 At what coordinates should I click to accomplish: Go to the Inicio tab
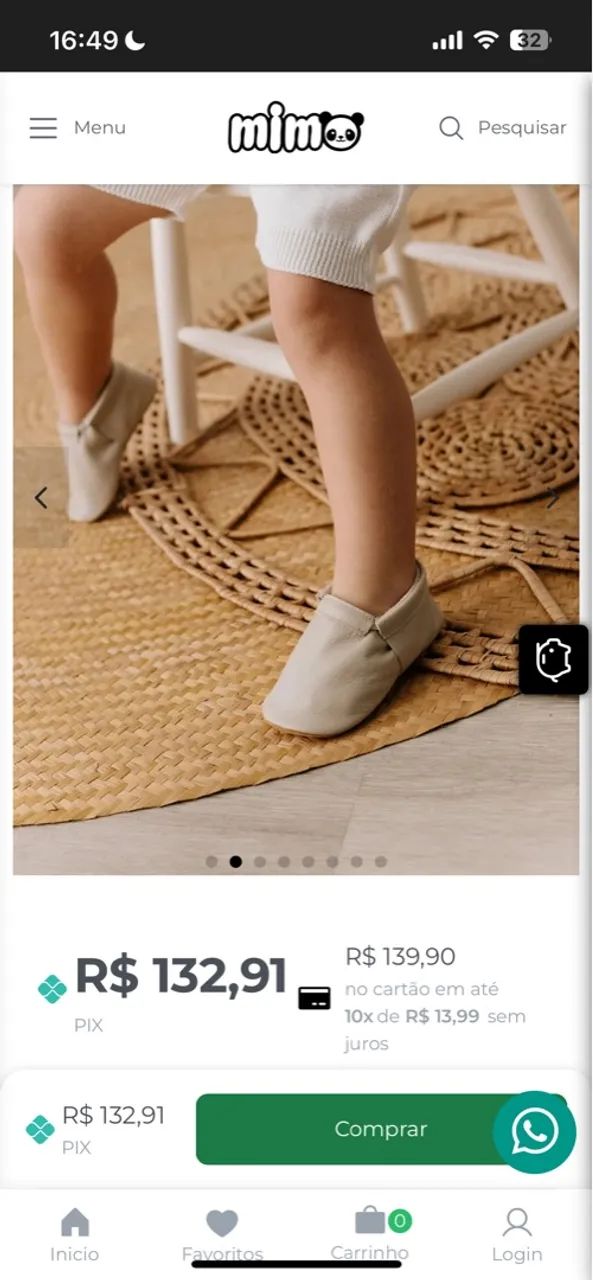pyautogui.click(x=75, y=1235)
